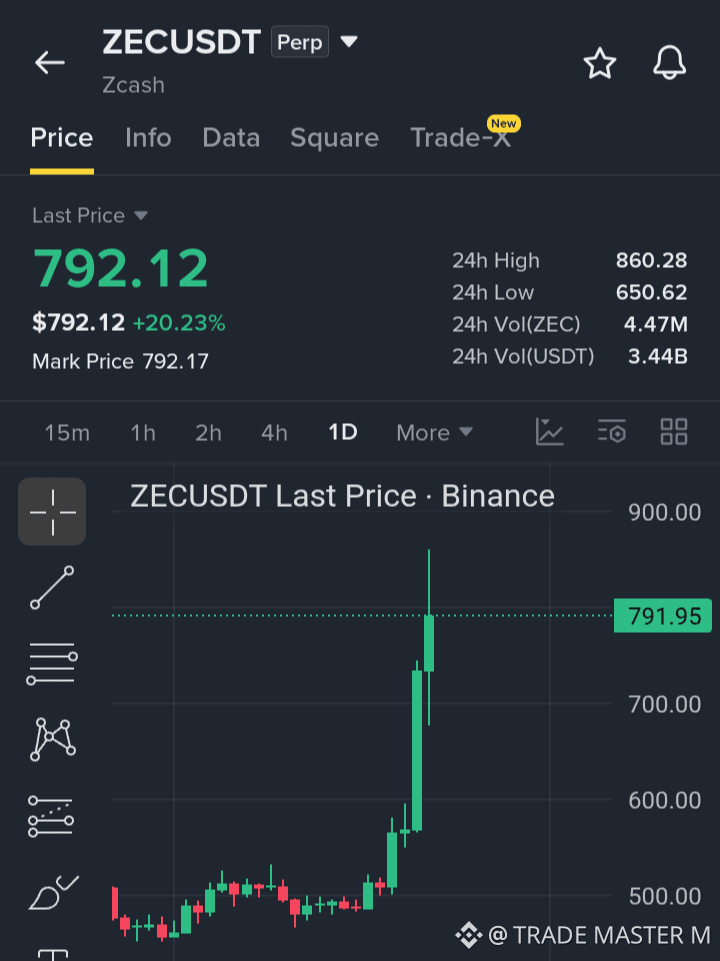720x961 pixels.
Task: Expand the More intervals dropdown
Action: click(434, 433)
